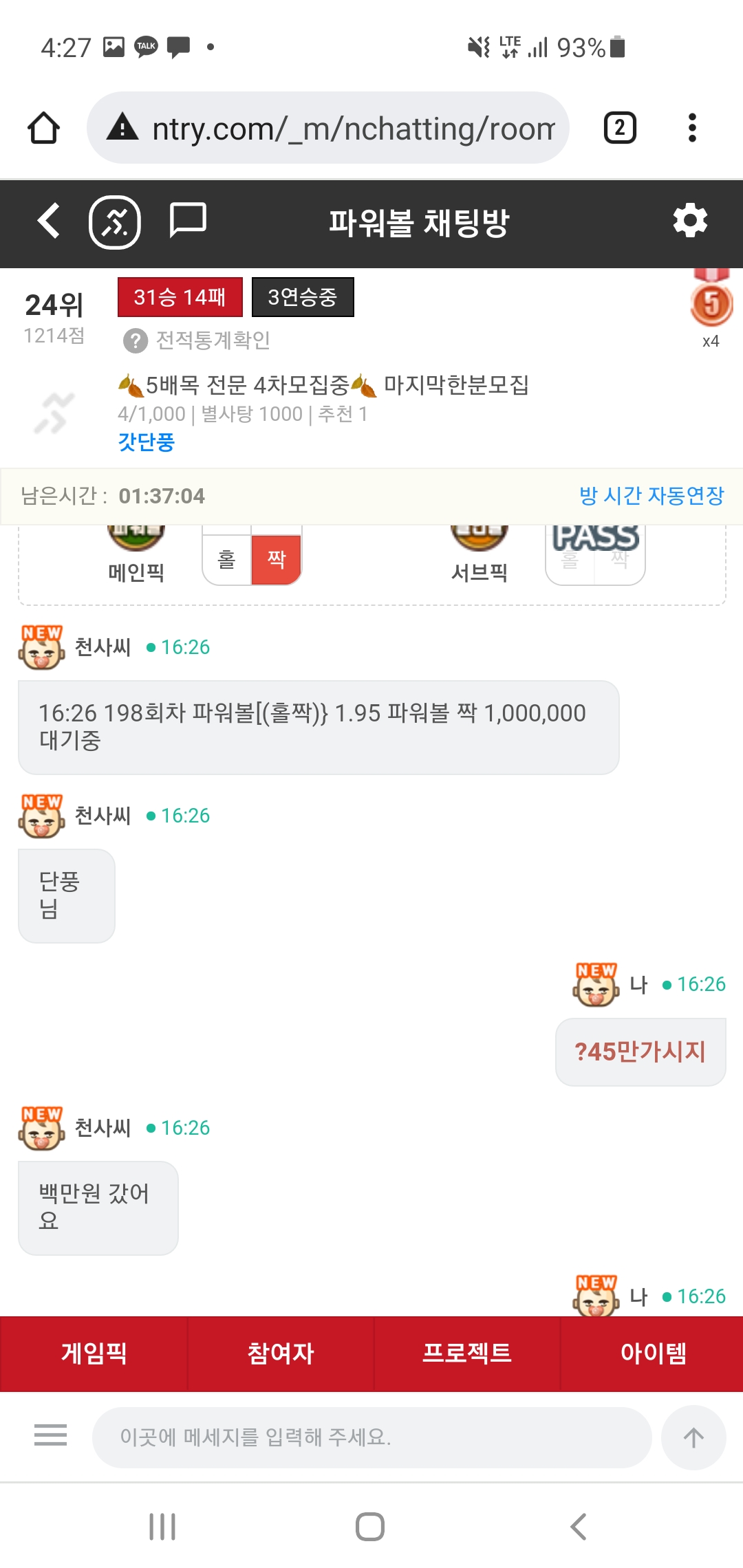The image size is (743, 1568).
Task: Switch to the 아이템 tab
Action: tap(653, 1353)
